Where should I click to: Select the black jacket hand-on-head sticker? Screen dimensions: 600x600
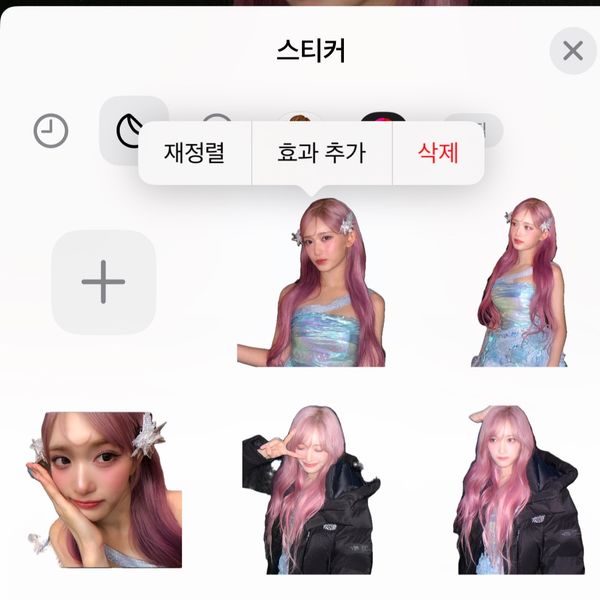point(512,490)
